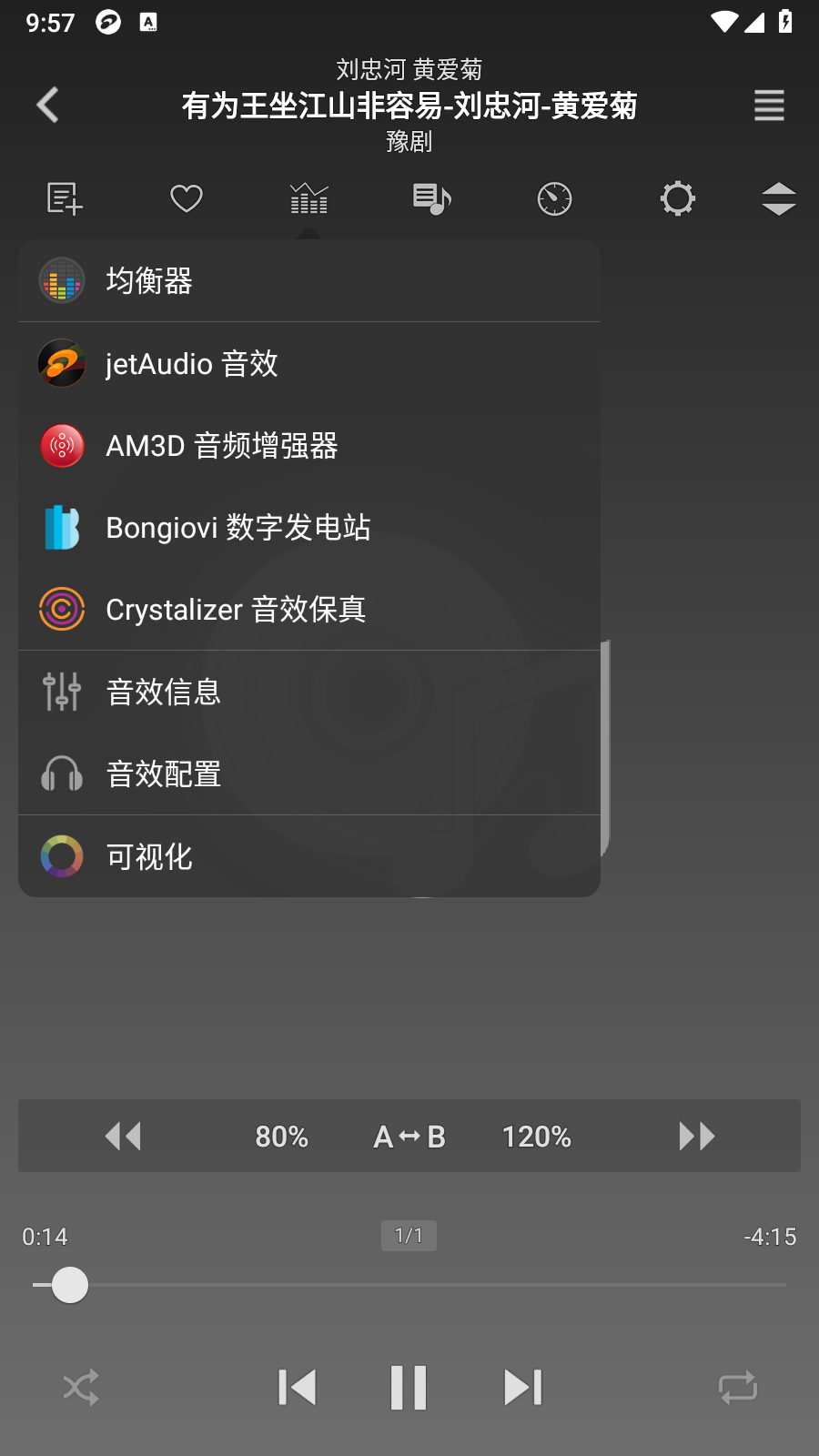This screenshot has height=1456, width=819.
Task: Enable Bongiovi 数字发电站 effect
Action: (309, 528)
